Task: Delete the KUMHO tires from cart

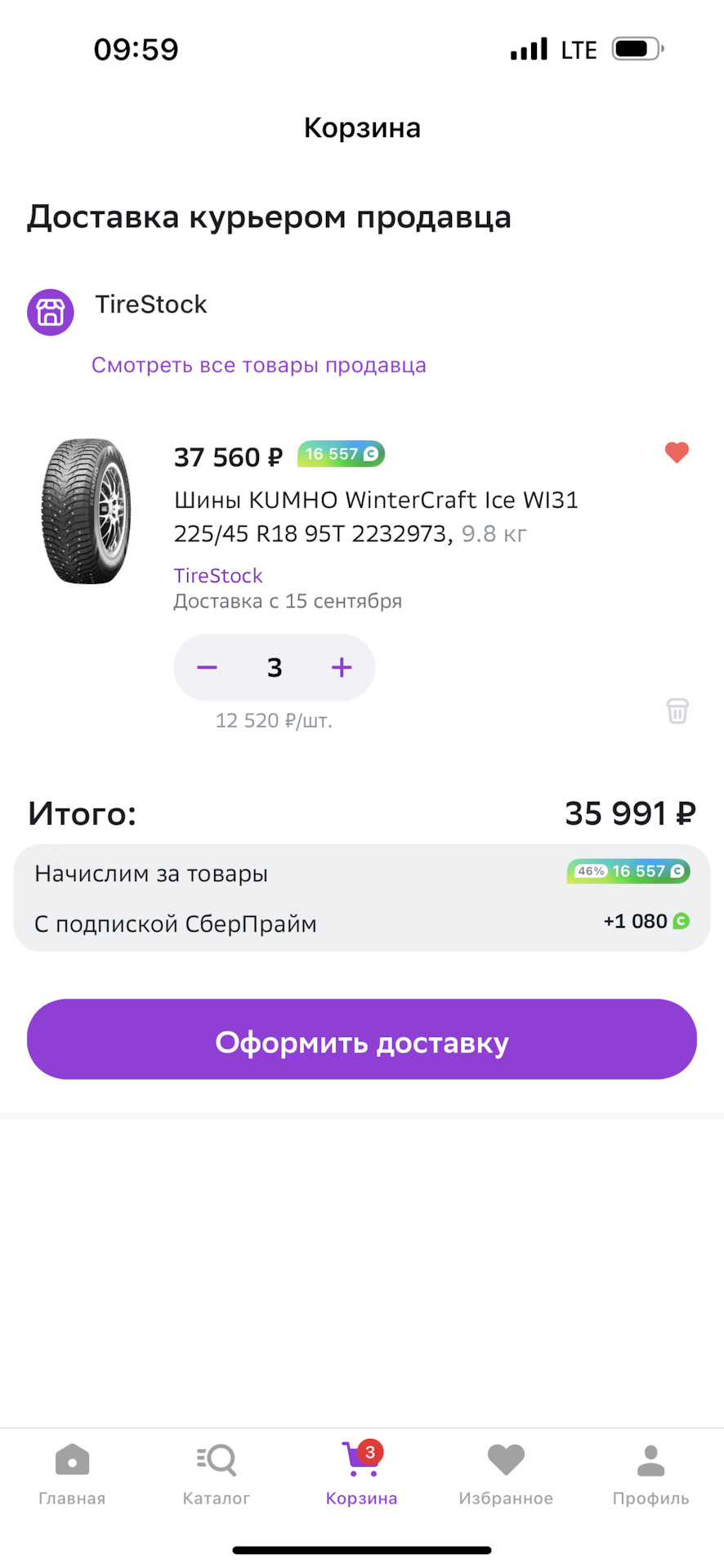Action: [x=677, y=710]
